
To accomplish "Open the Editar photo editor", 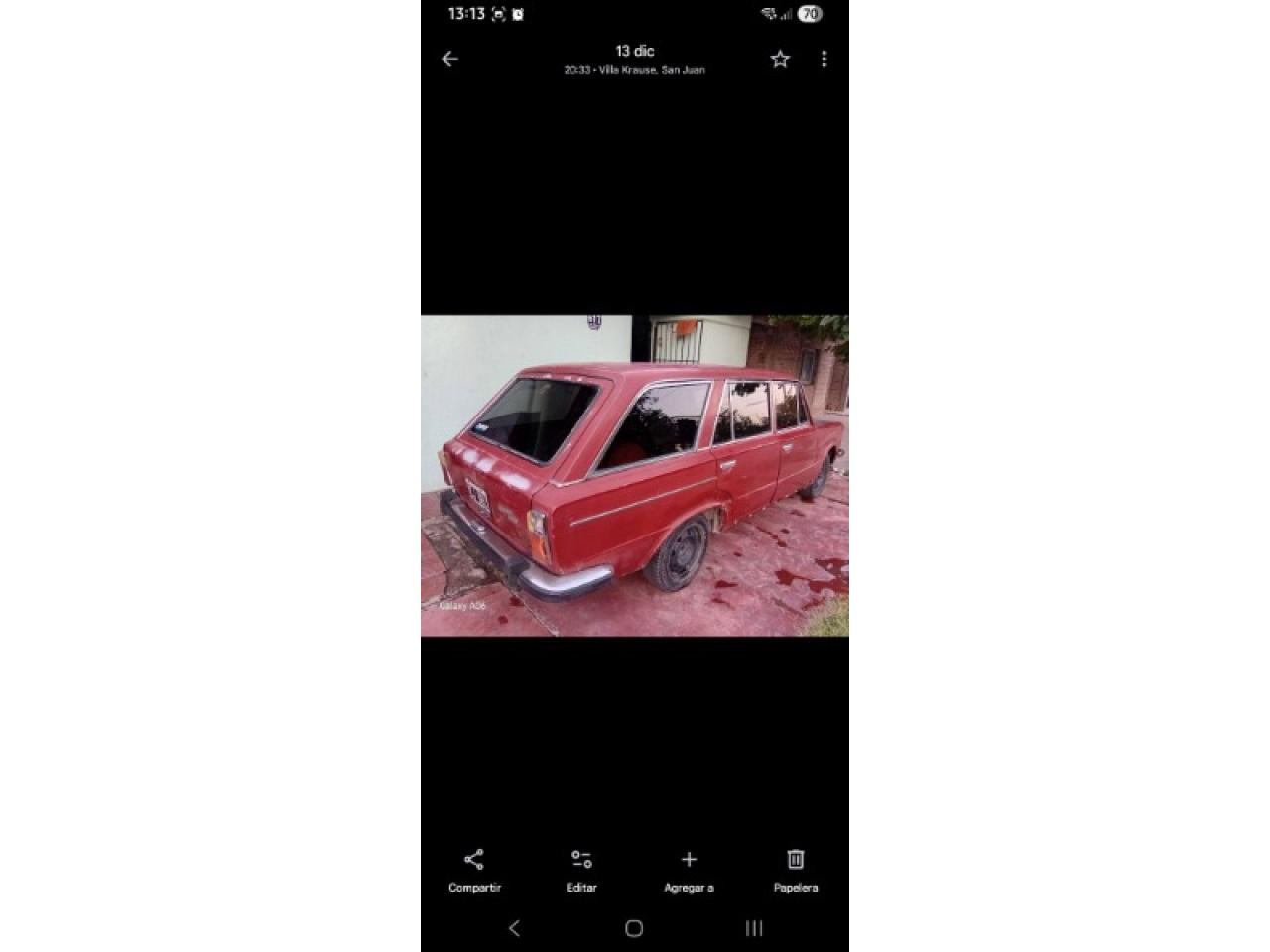I will [581, 870].
